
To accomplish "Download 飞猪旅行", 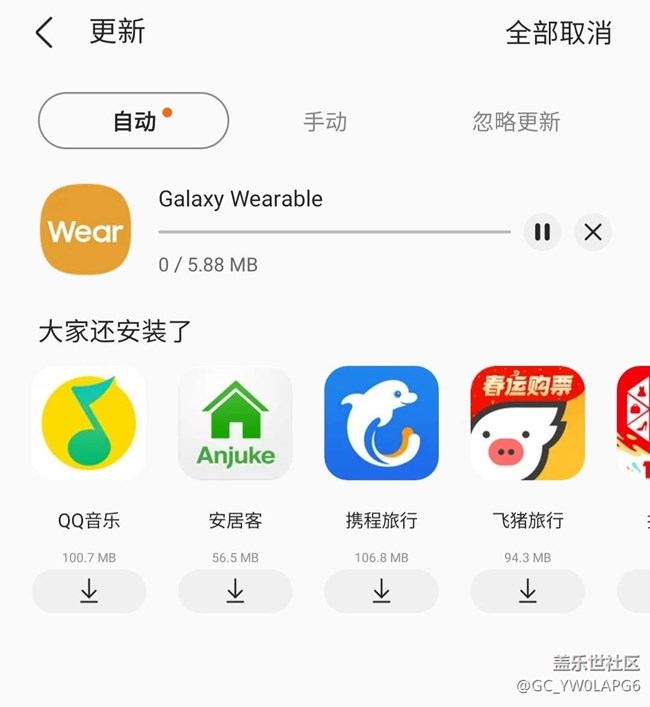I will 527,591.
